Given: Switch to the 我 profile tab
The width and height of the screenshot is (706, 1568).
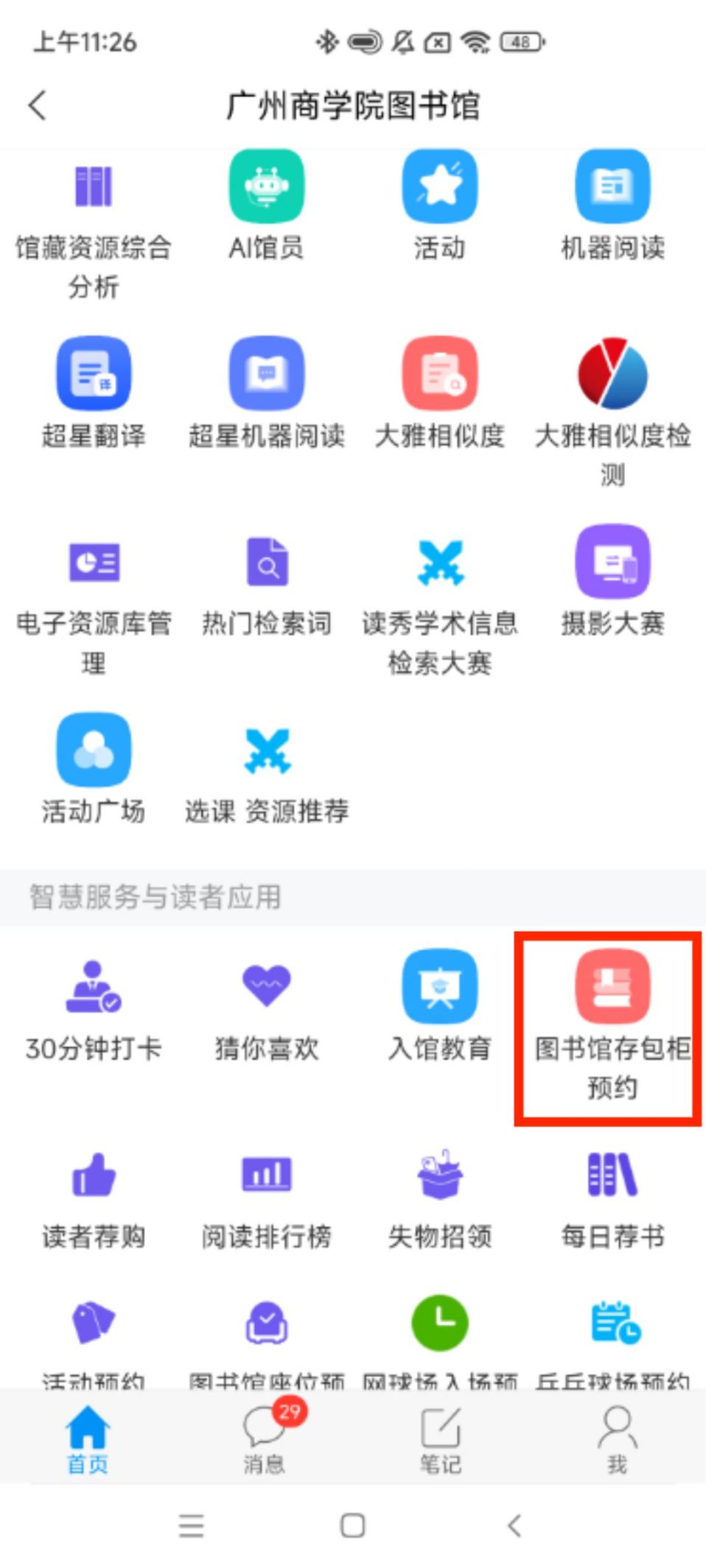Looking at the screenshot, I should [617, 1437].
